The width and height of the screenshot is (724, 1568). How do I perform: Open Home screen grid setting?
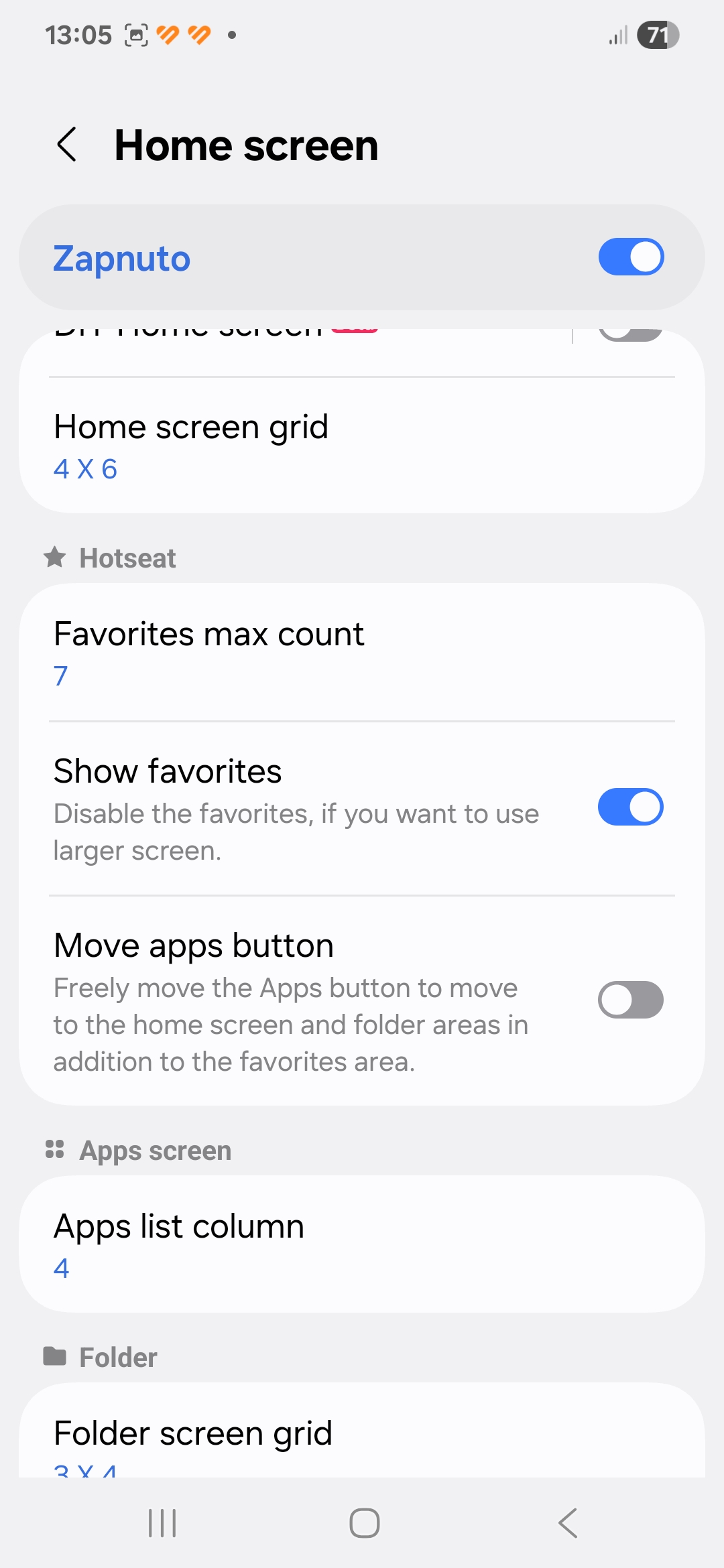coord(362,446)
